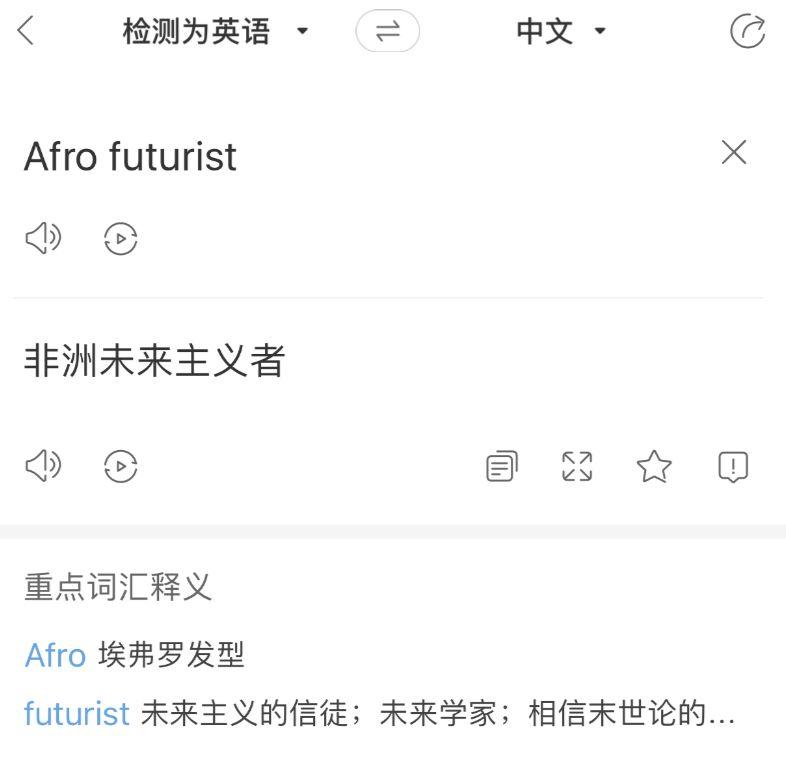Swap source and target languages
This screenshot has width=786, height=772.
pos(387,32)
